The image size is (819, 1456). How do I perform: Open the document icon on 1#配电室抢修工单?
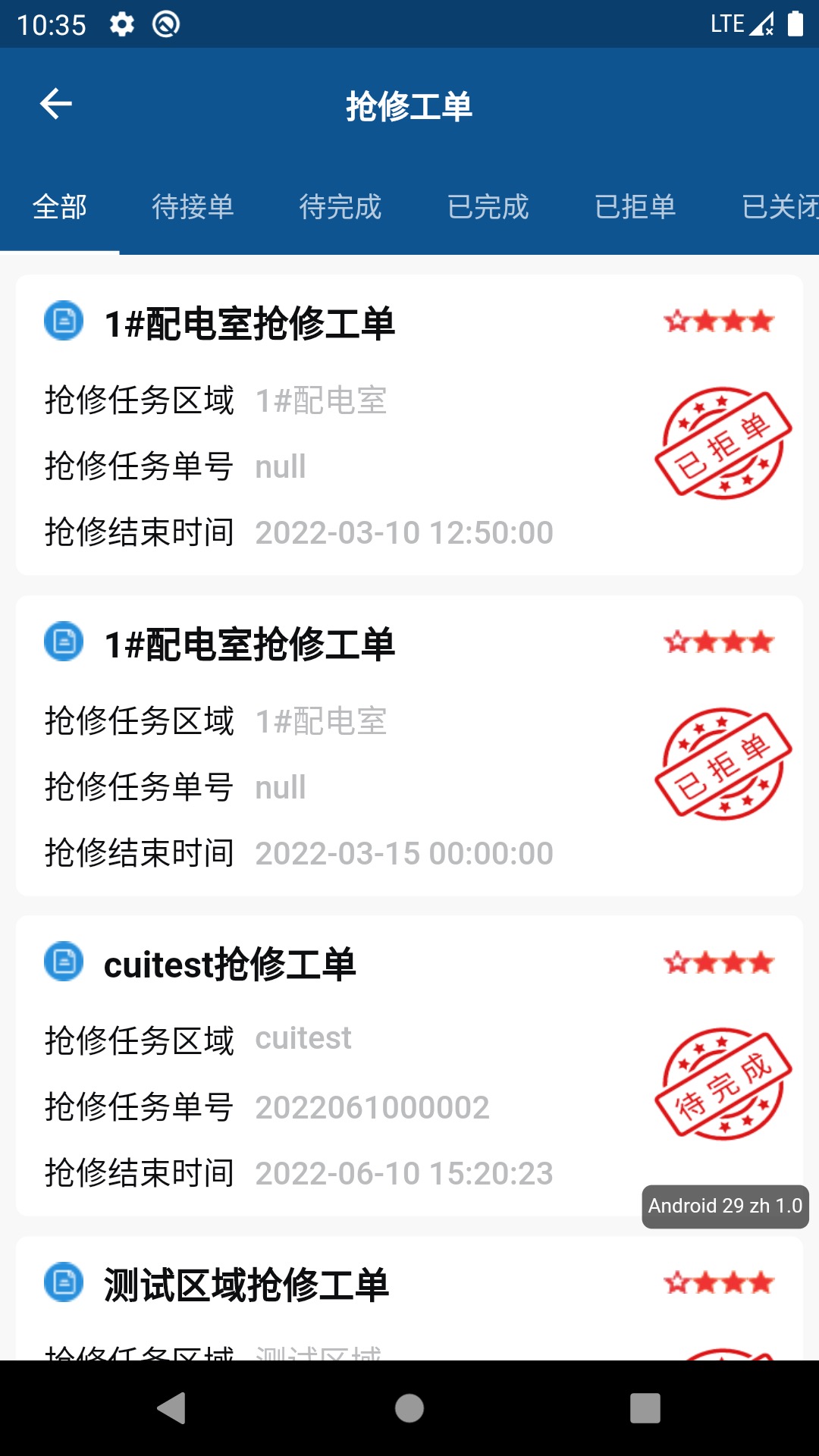tap(63, 321)
